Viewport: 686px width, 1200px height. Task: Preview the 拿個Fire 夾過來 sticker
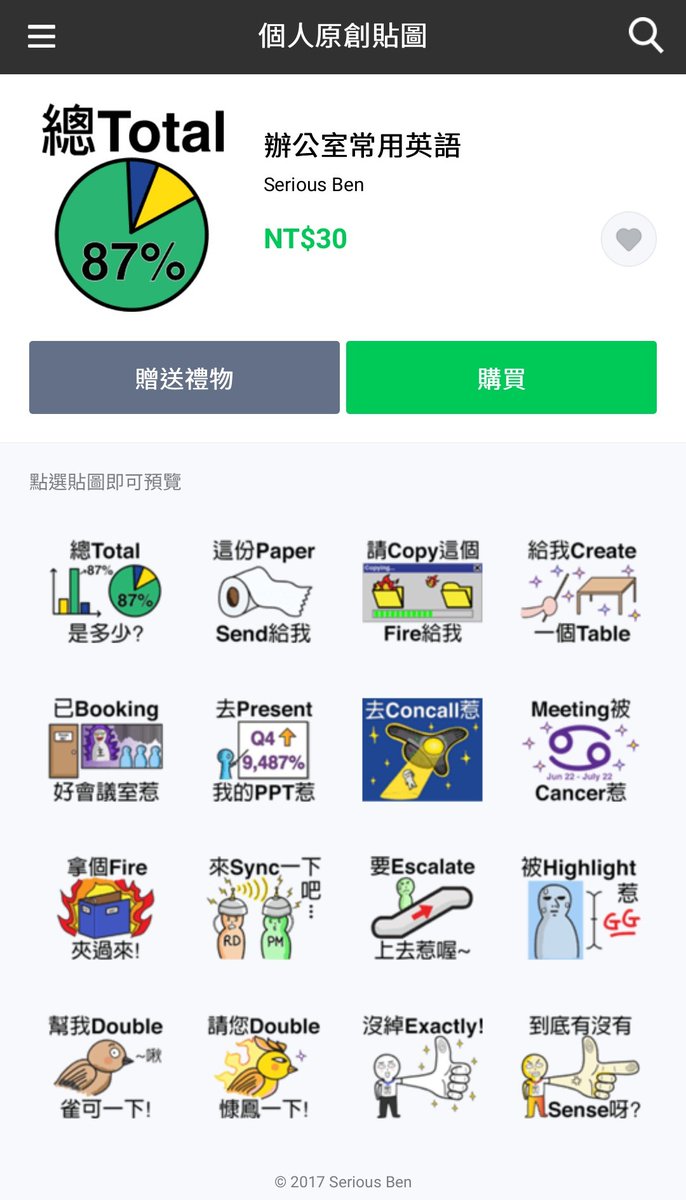pos(105,908)
